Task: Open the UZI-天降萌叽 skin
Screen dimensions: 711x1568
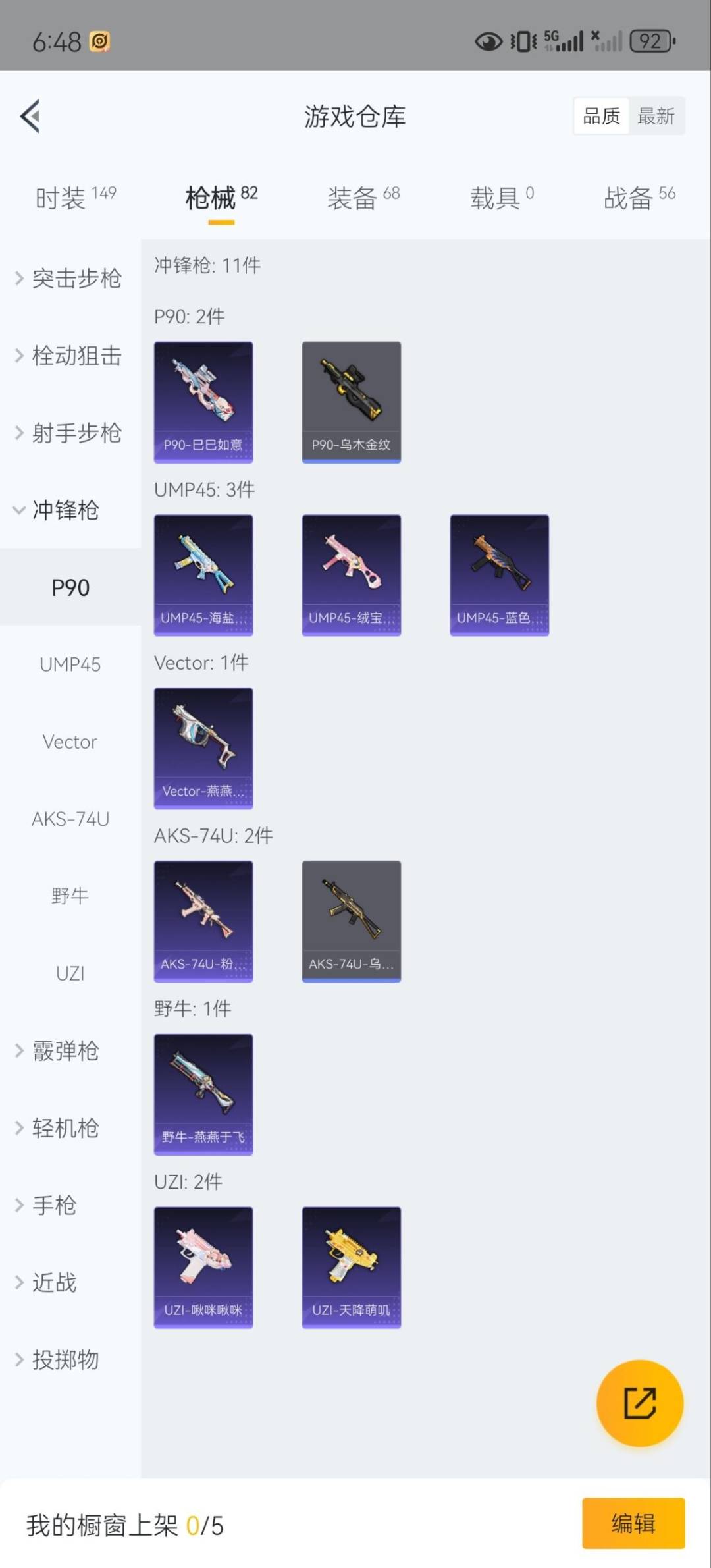Action: [352, 1267]
